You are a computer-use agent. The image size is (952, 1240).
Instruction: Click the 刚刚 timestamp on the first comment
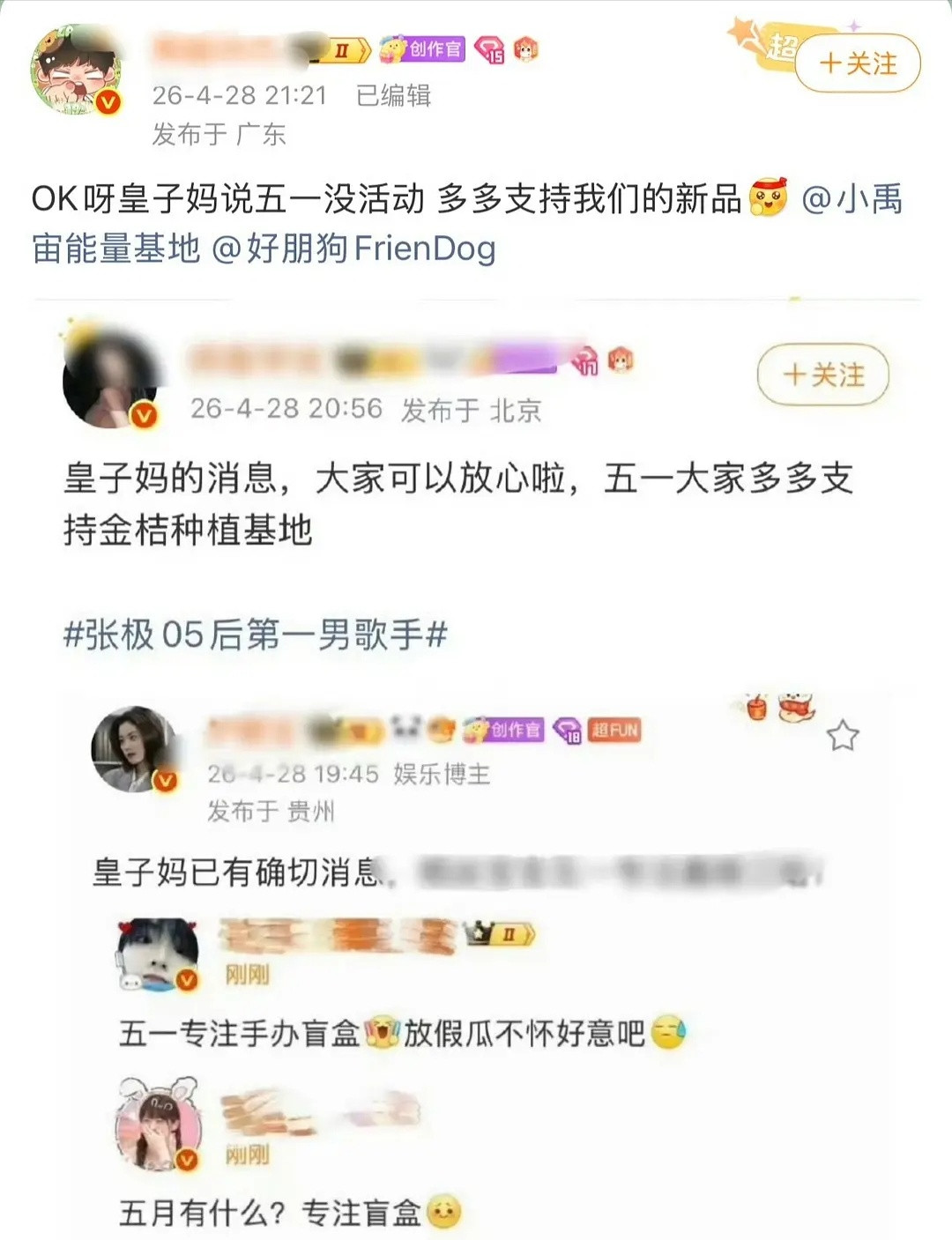click(x=247, y=973)
